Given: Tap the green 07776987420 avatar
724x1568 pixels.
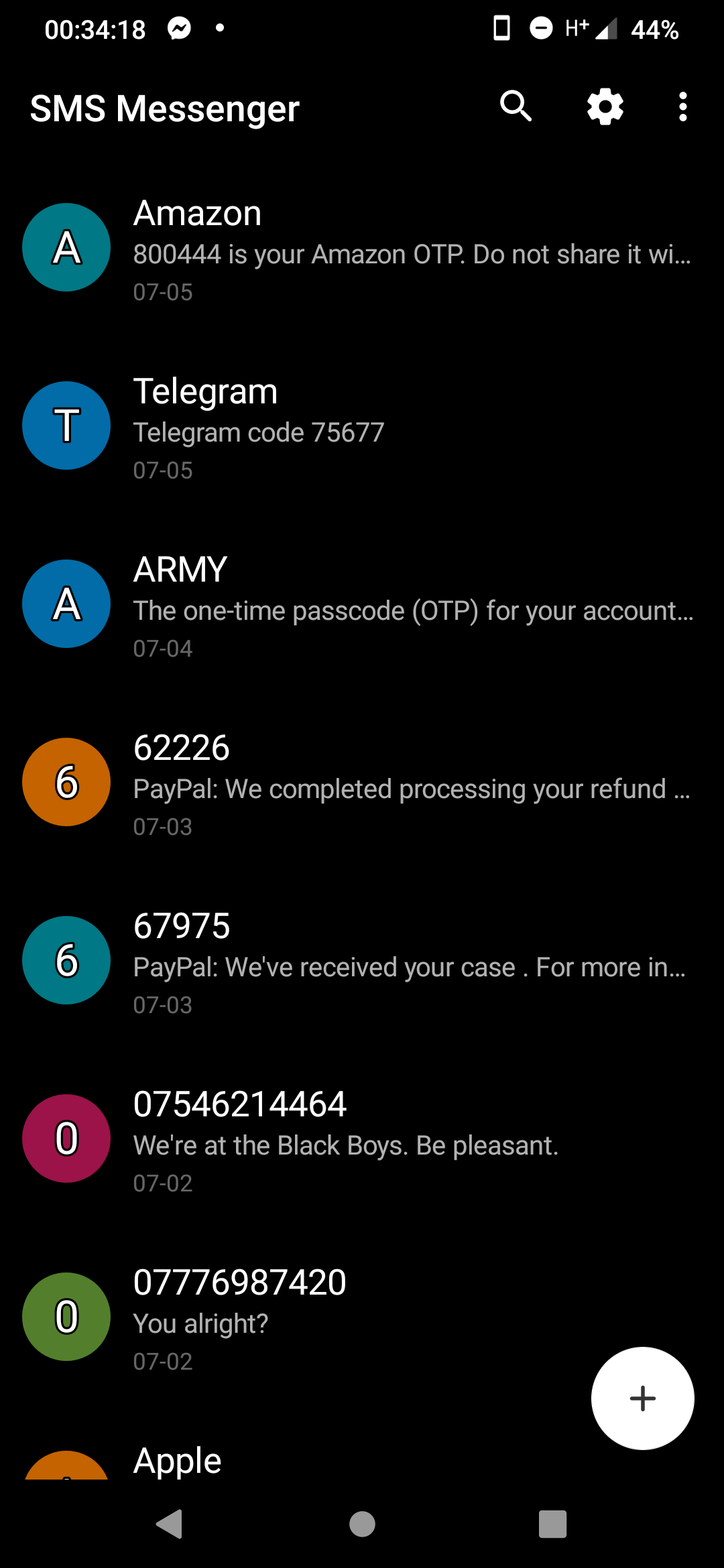Looking at the screenshot, I should (x=66, y=1316).
